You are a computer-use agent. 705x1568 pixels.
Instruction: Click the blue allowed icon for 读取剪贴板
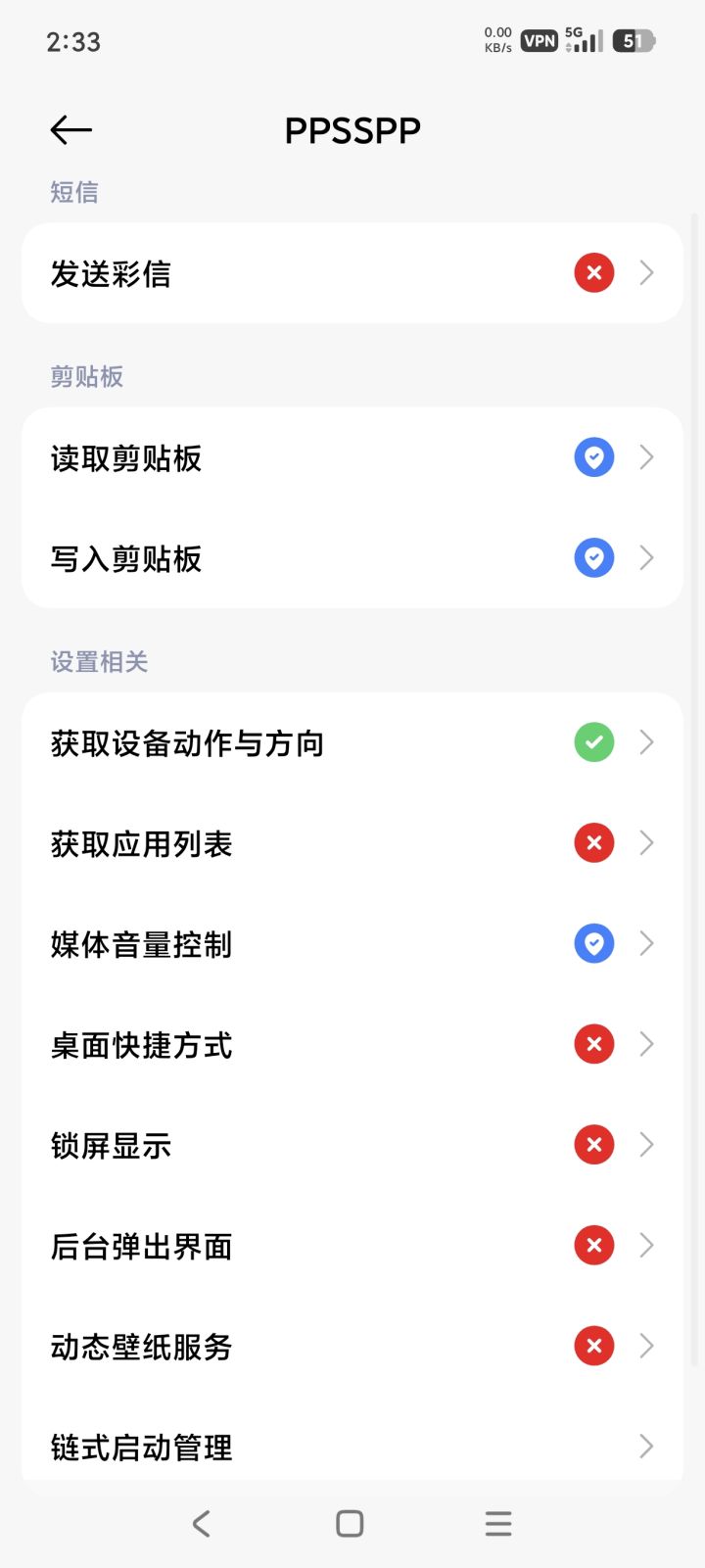click(592, 456)
